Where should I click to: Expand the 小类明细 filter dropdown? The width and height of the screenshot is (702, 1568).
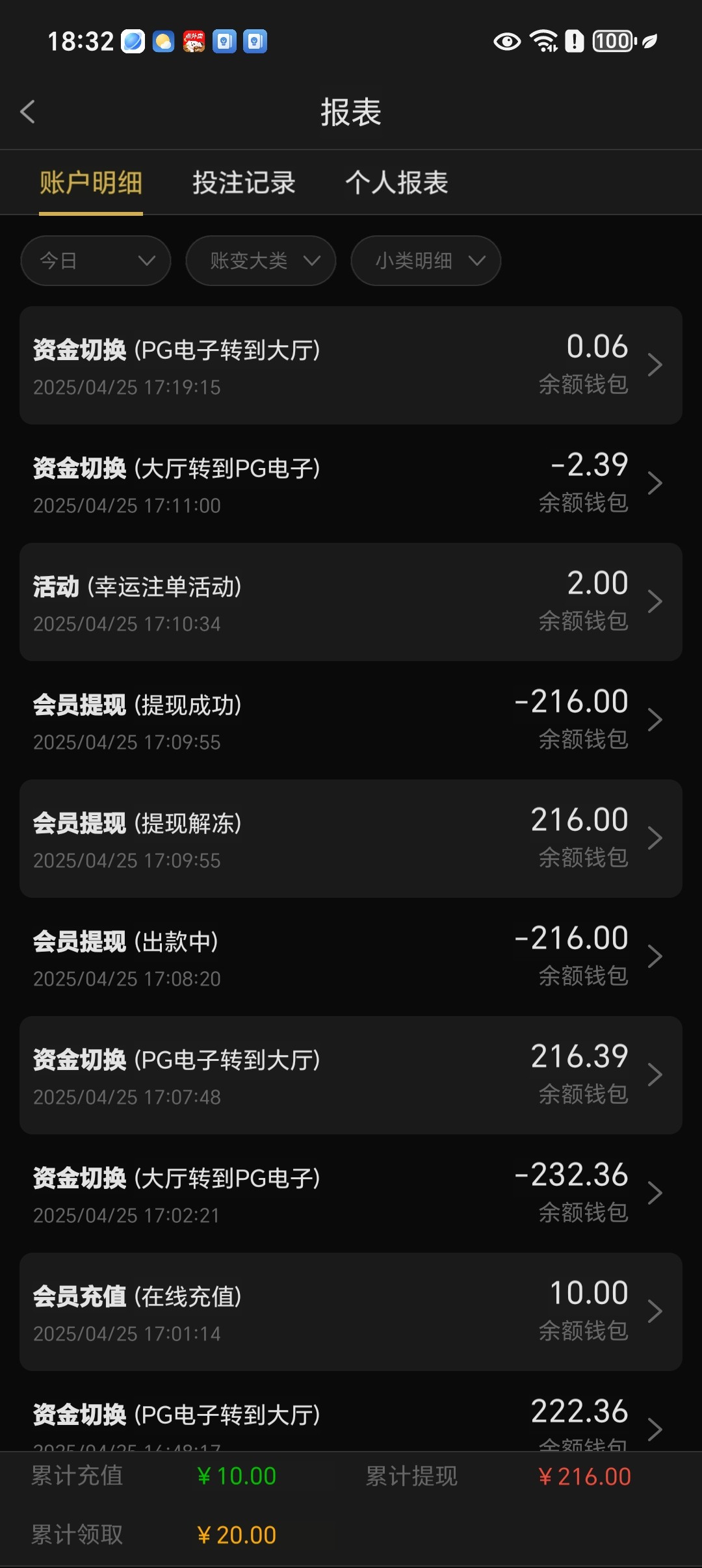click(426, 261)
